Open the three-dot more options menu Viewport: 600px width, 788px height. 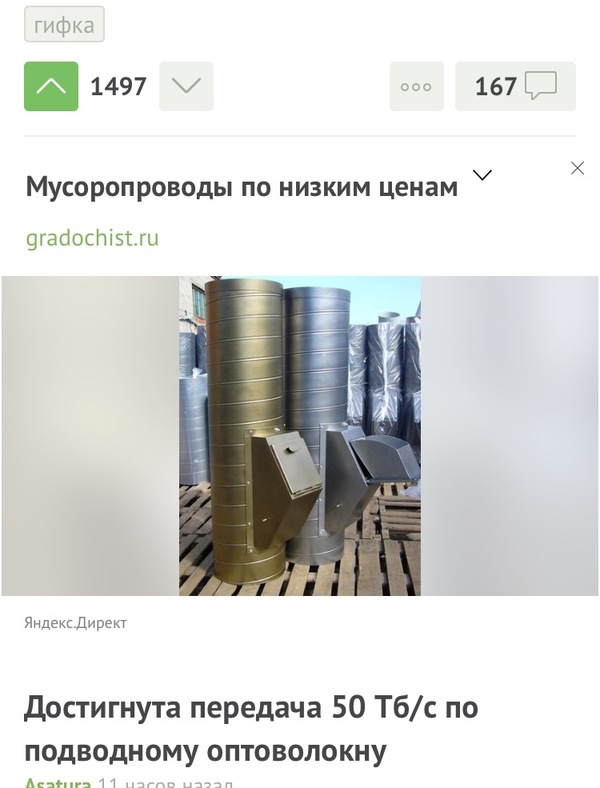pos(416,86)
